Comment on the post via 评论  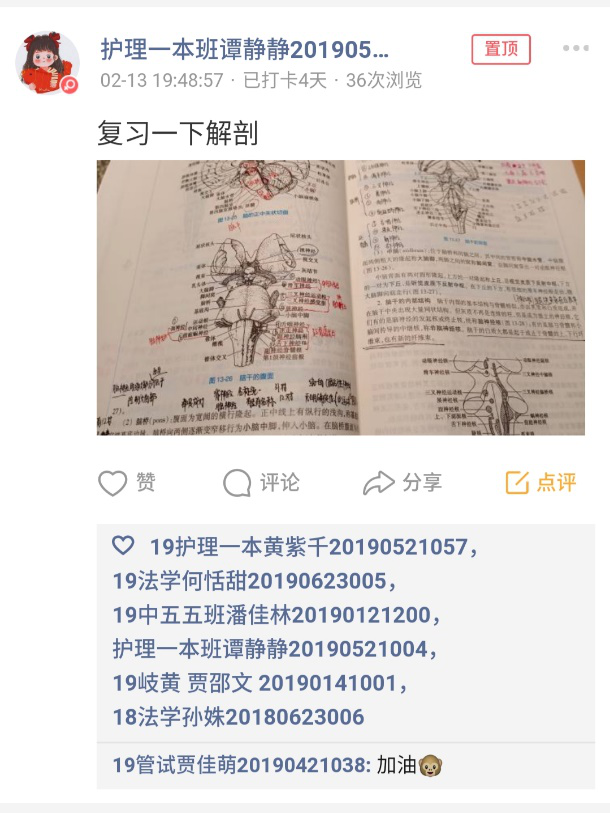tap(261, 483)
